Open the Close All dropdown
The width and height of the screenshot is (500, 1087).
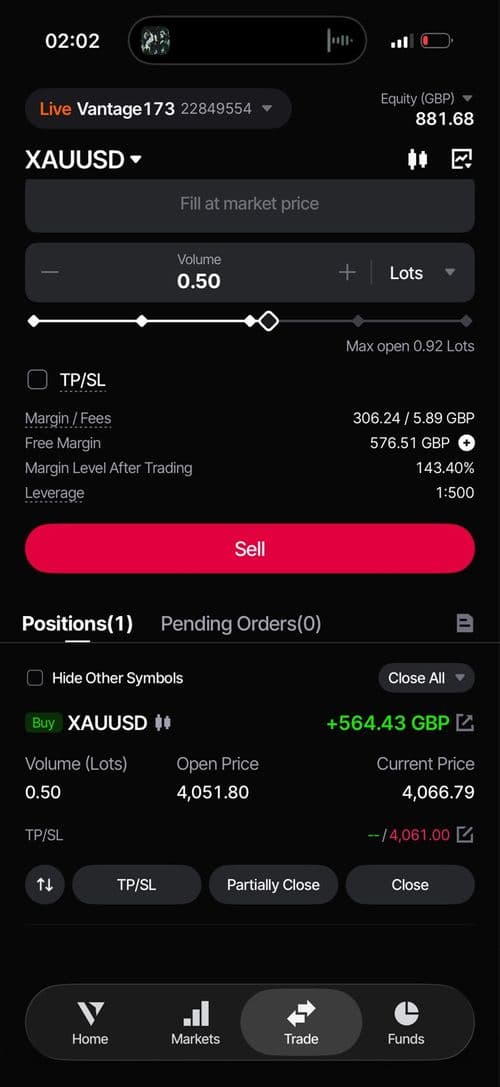(426, 678)
